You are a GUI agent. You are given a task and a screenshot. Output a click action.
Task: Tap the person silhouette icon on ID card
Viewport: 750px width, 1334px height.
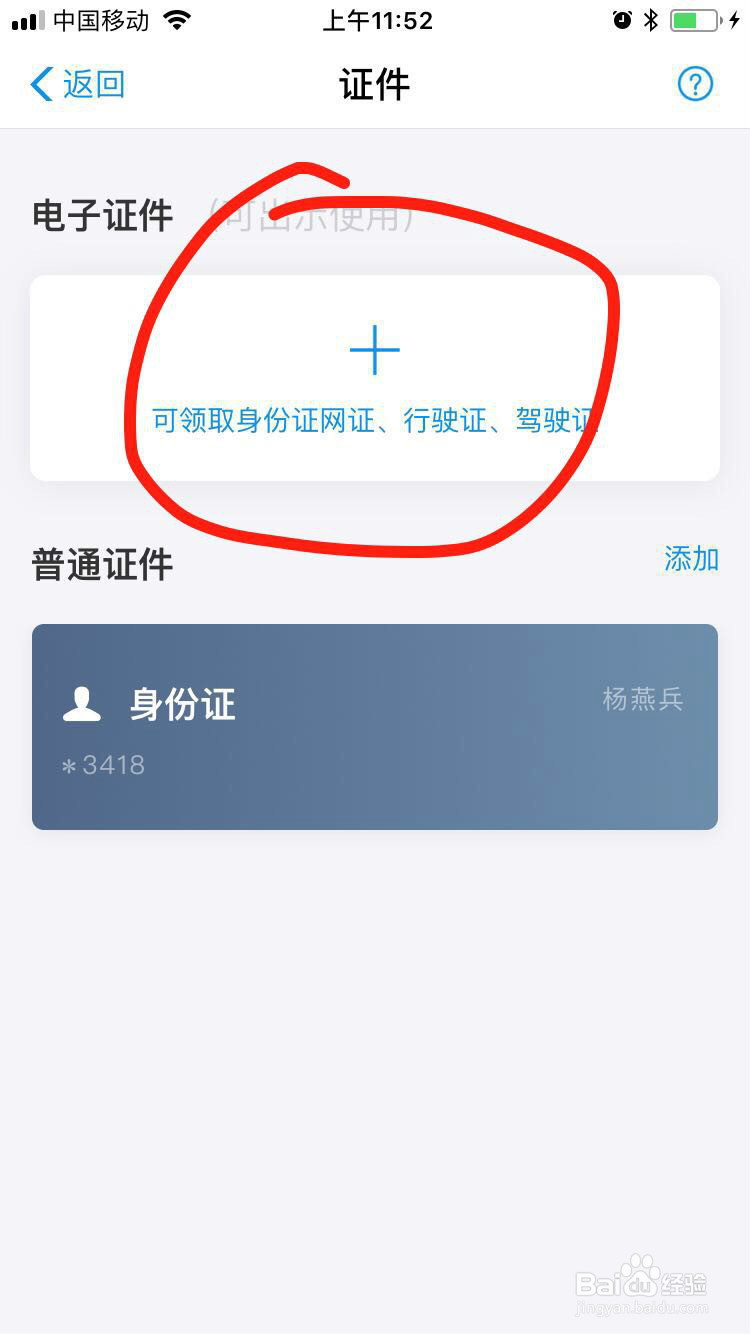[84, 702]
